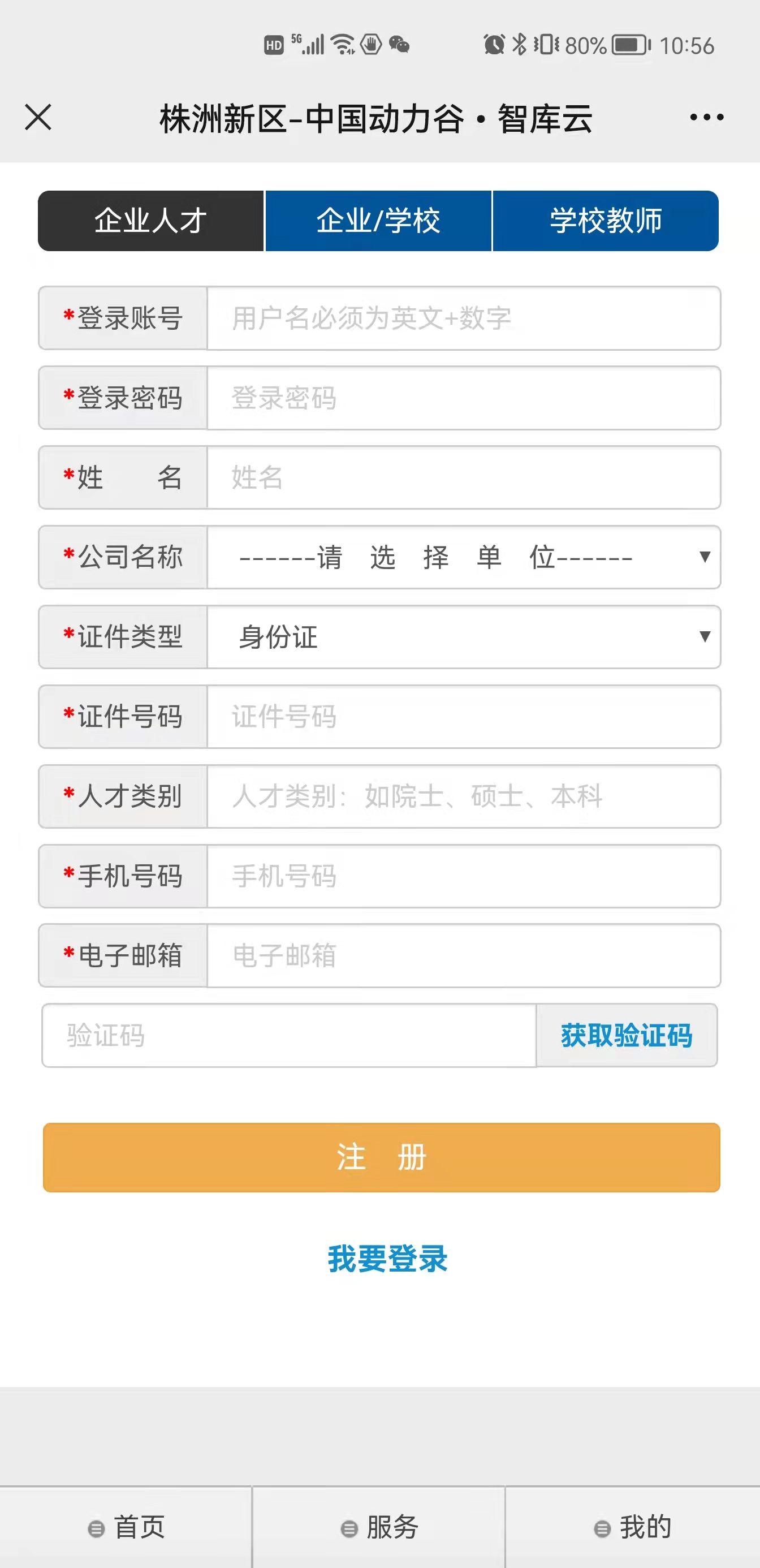This screenshot has width=760, height=1568.
Task: Request a code via 获取验证码
Action: 626,1035
